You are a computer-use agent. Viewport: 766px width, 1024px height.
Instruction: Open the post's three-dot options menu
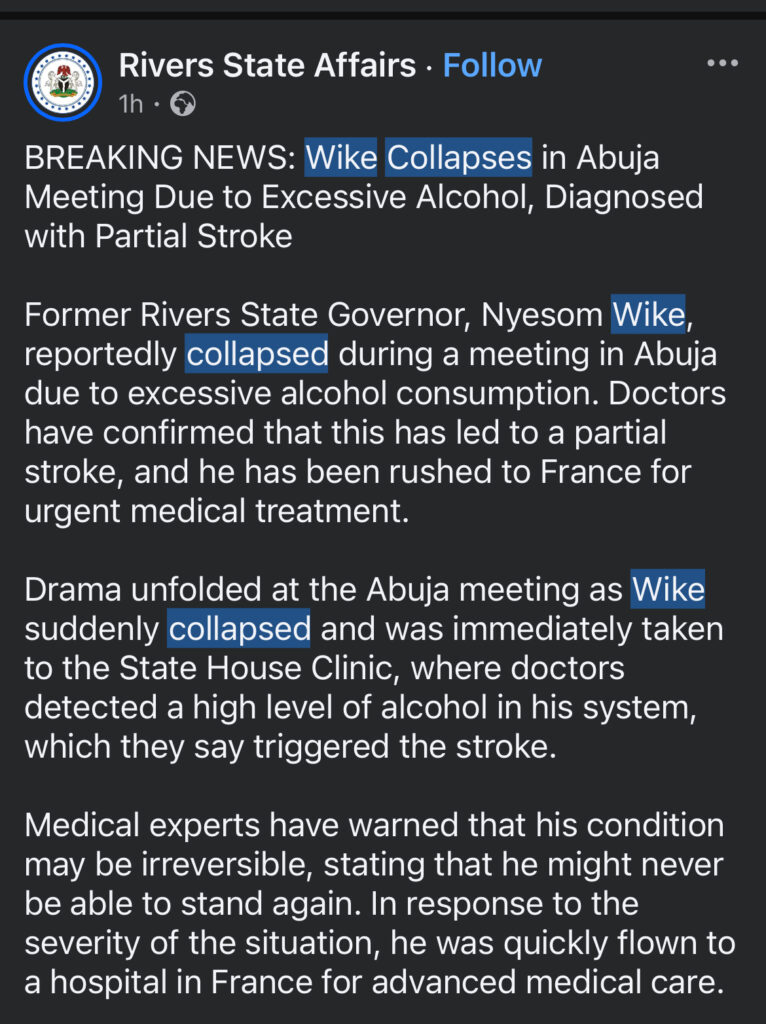(722, 63)
